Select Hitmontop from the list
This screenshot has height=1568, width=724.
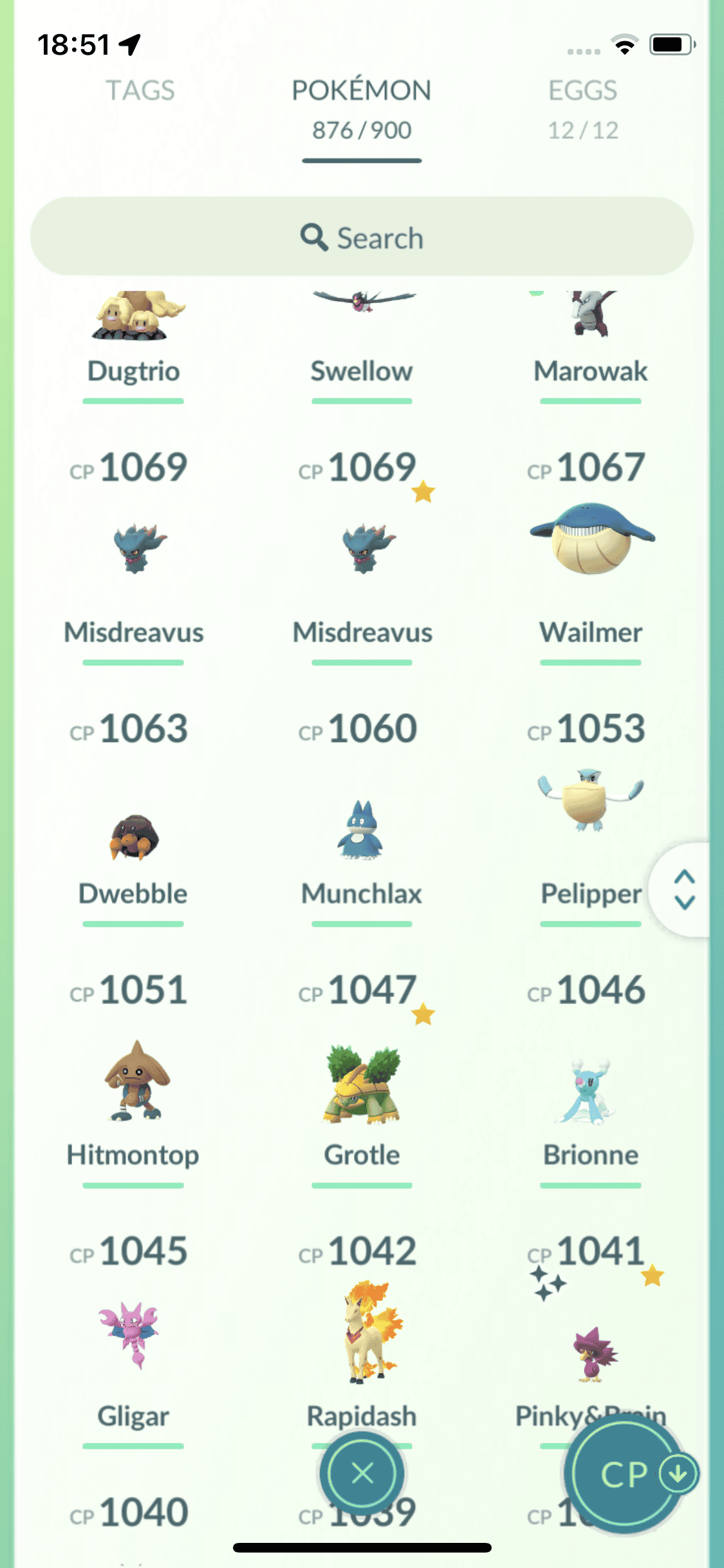tap(133, 1081)
